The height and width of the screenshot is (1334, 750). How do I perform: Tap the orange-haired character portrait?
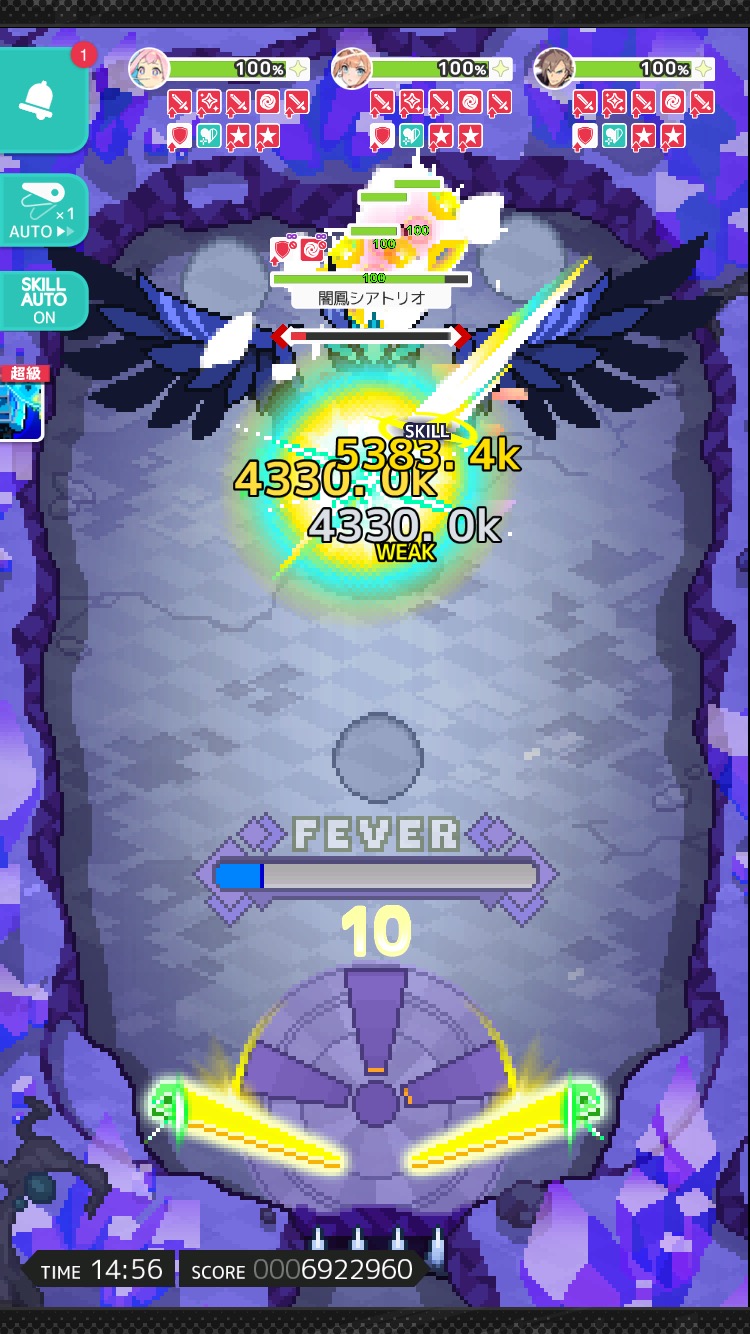(351, 69)
